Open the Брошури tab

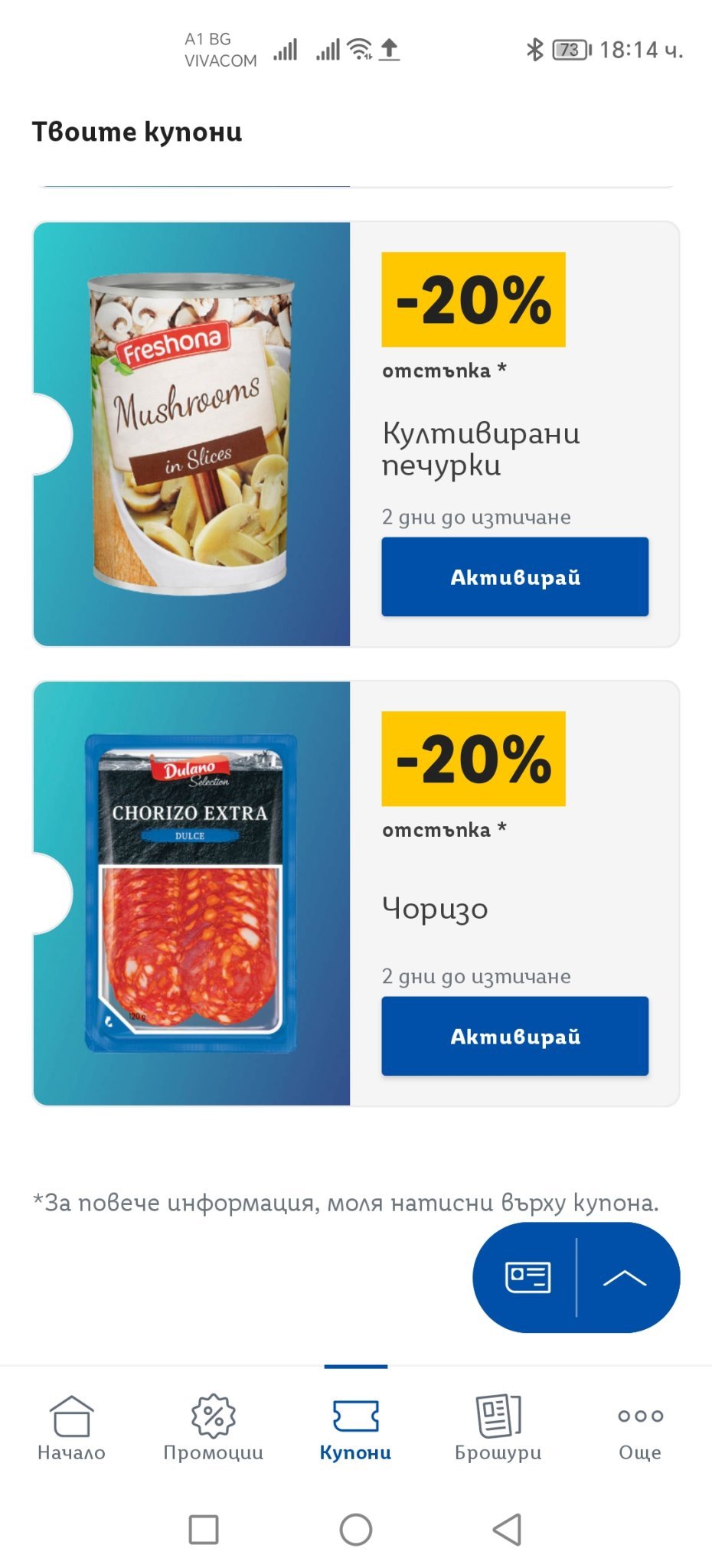(498, 1427)
